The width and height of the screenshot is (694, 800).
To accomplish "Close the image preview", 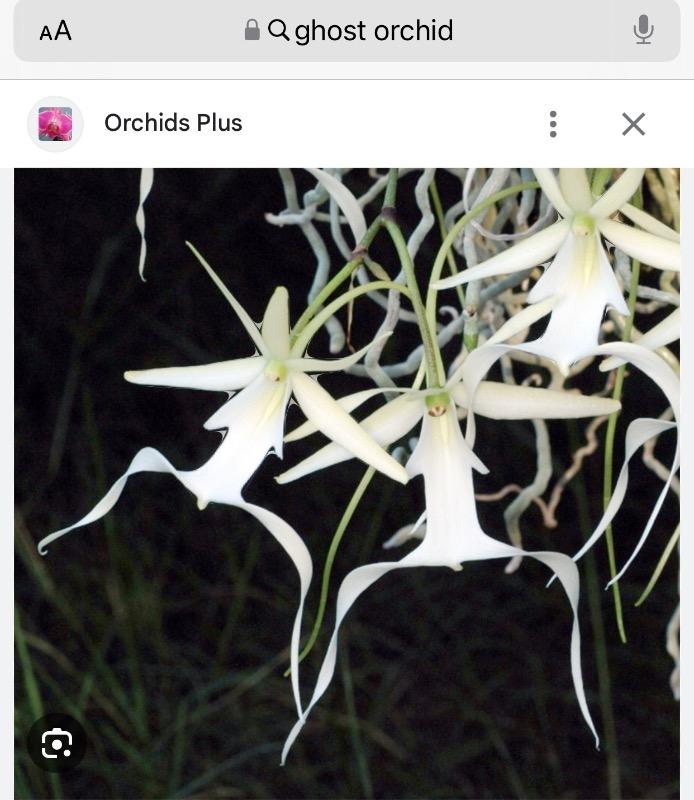I will pyautogui.click(x=633, y=124).
